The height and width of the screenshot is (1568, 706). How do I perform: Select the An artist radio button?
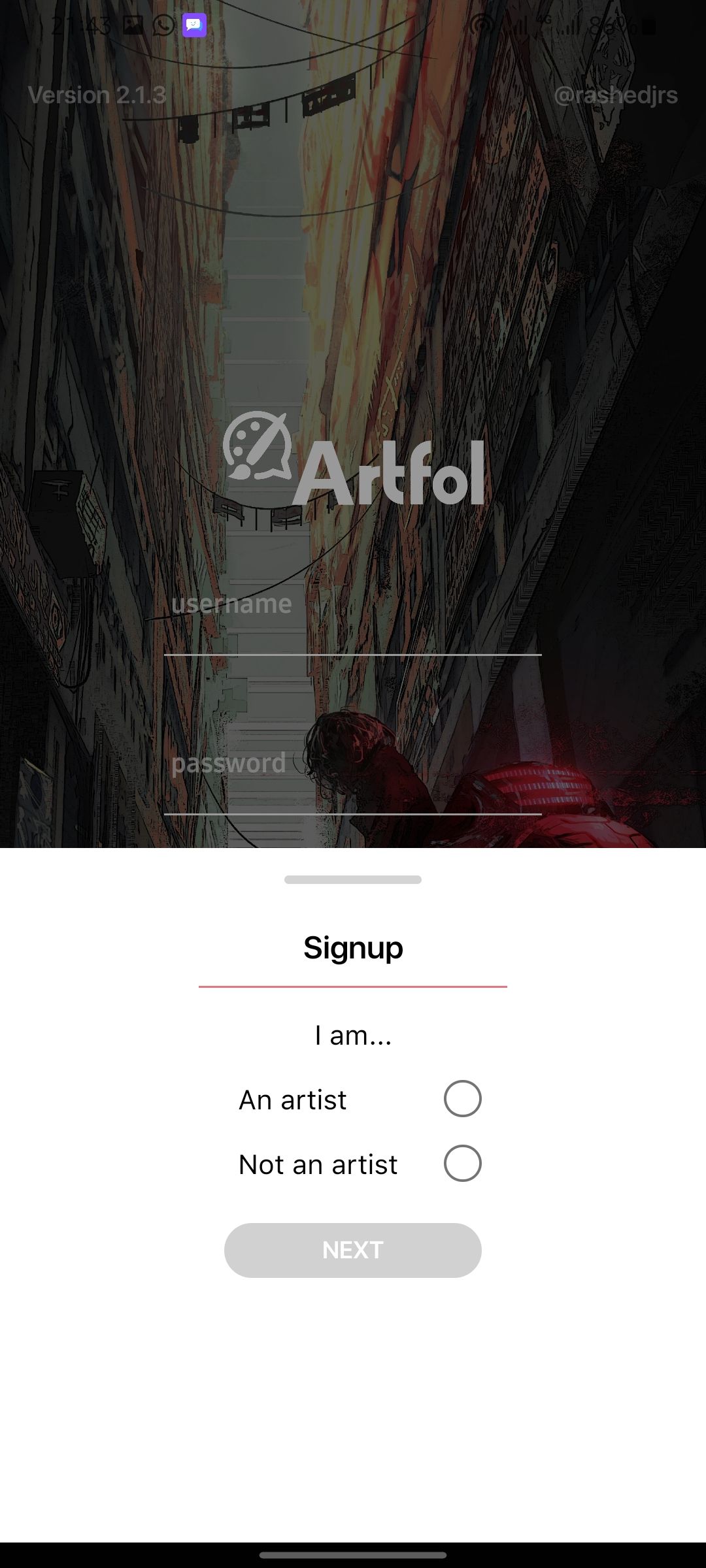coord(462,1099)
